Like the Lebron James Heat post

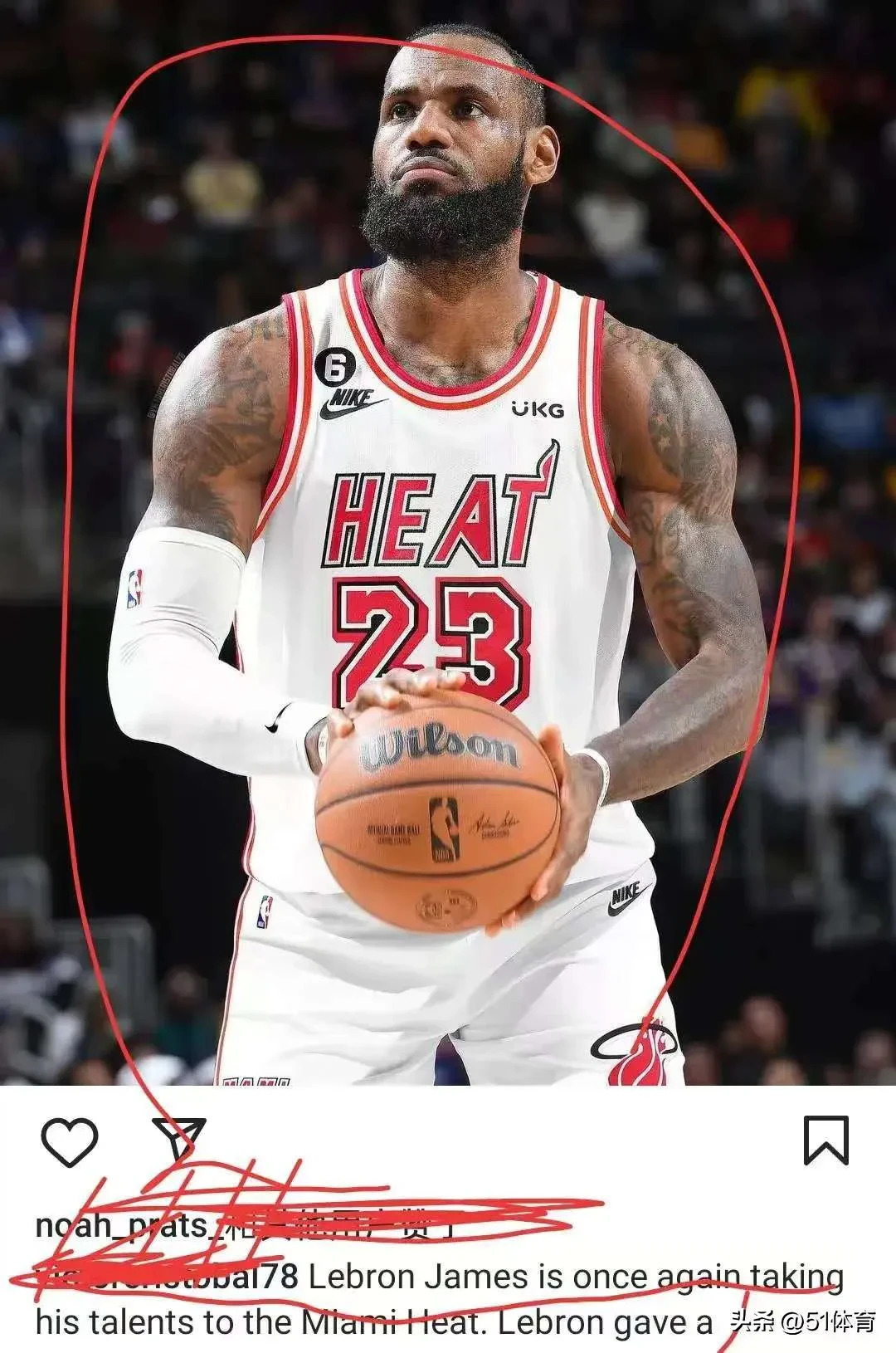tap(70, 1141)
